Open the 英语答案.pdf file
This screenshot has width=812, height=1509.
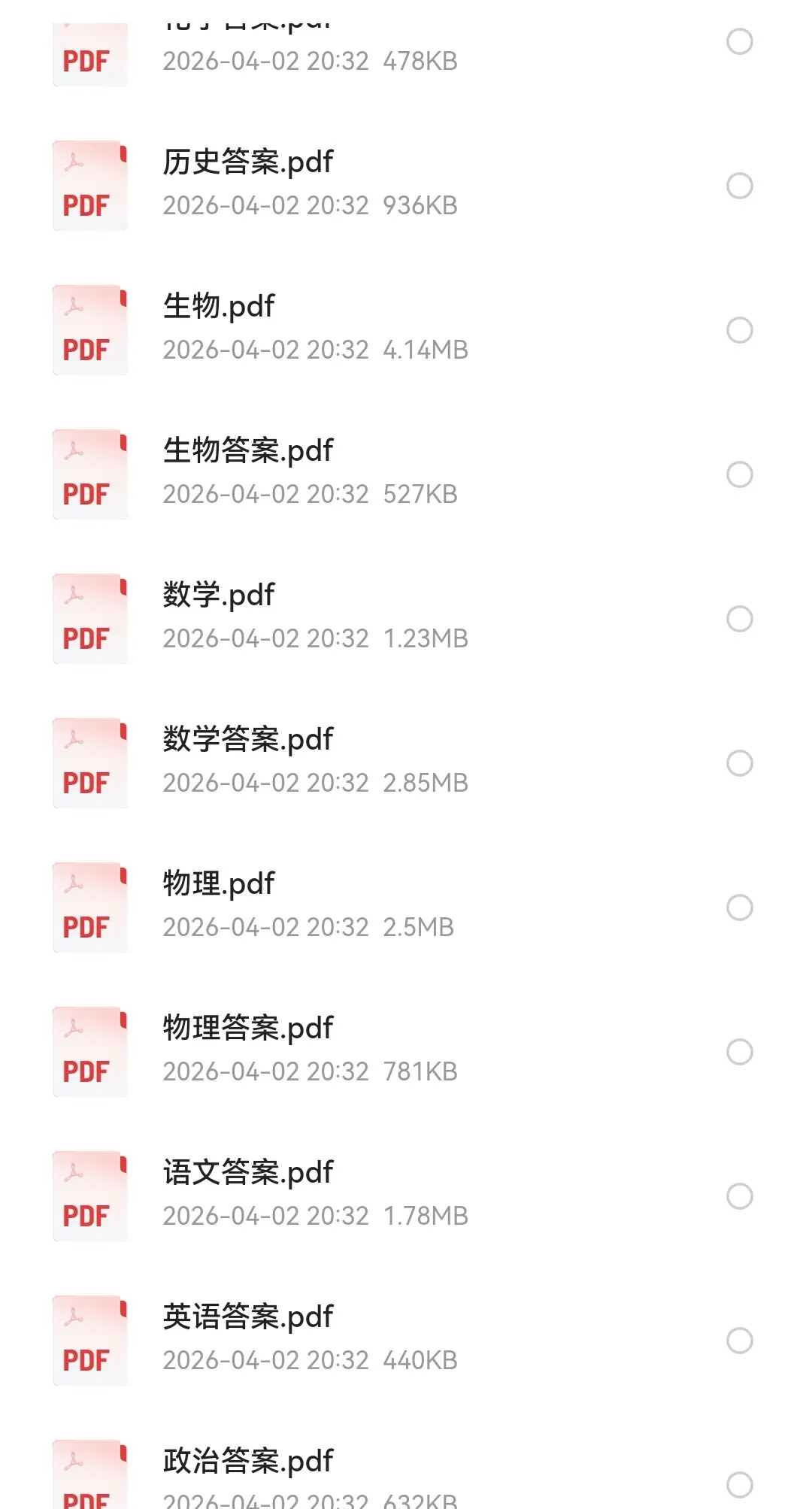point(248,1317)
